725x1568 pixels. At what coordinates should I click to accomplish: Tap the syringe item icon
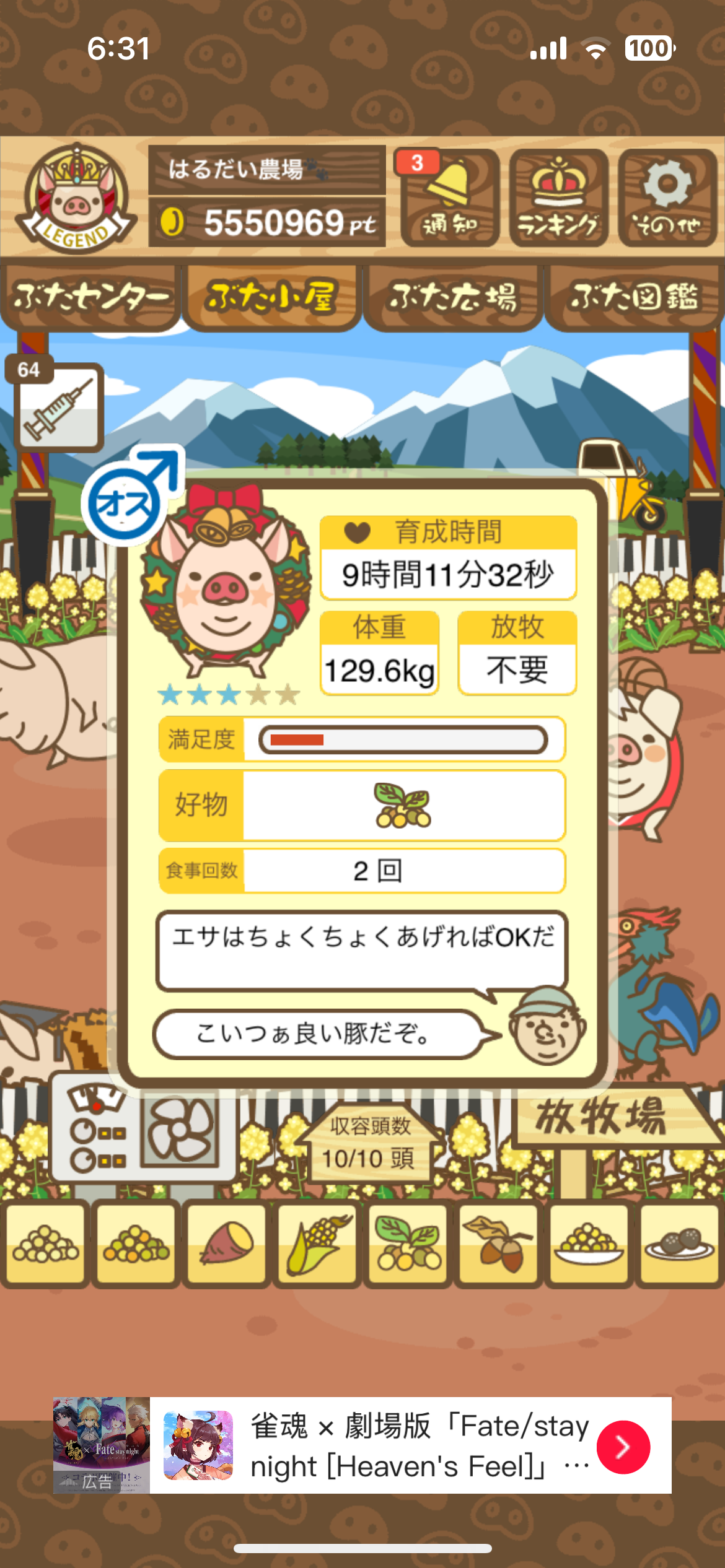pyautogui.click(x=58, y=407)
